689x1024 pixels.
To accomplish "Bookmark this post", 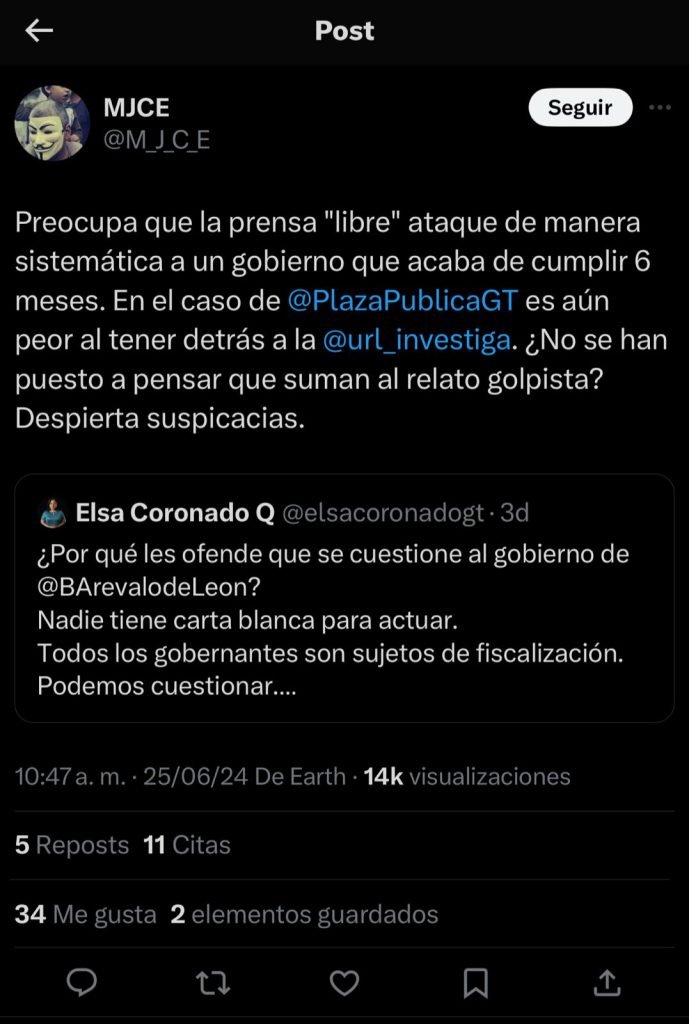I will point(476,983).
